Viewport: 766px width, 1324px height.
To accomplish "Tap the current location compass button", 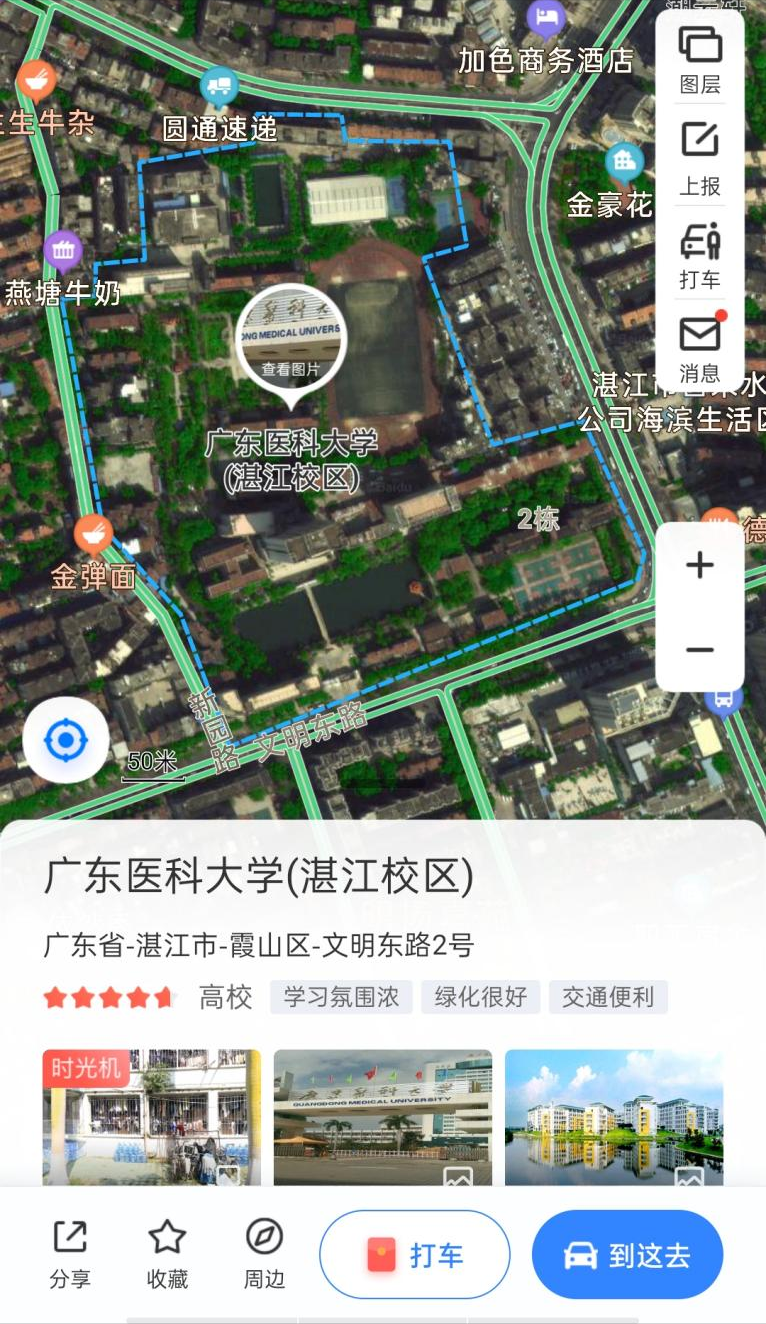I will click(65, 740).
